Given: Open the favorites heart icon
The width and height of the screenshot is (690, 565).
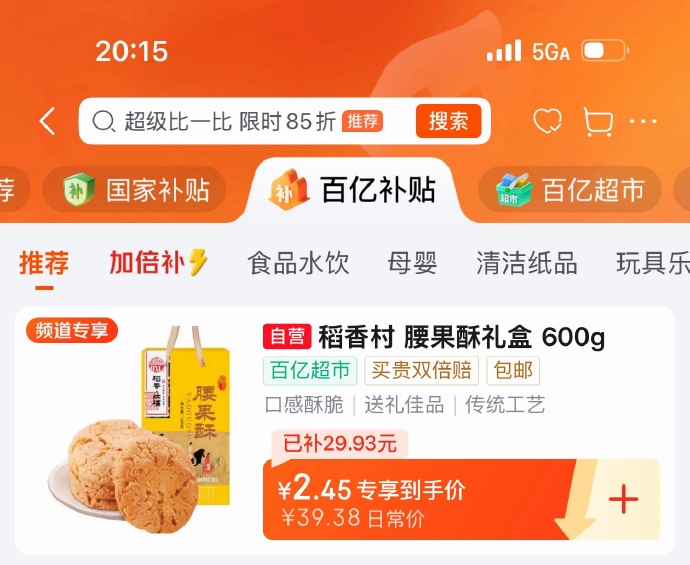Looking at the screenshot, I should [x=547, y=122].
